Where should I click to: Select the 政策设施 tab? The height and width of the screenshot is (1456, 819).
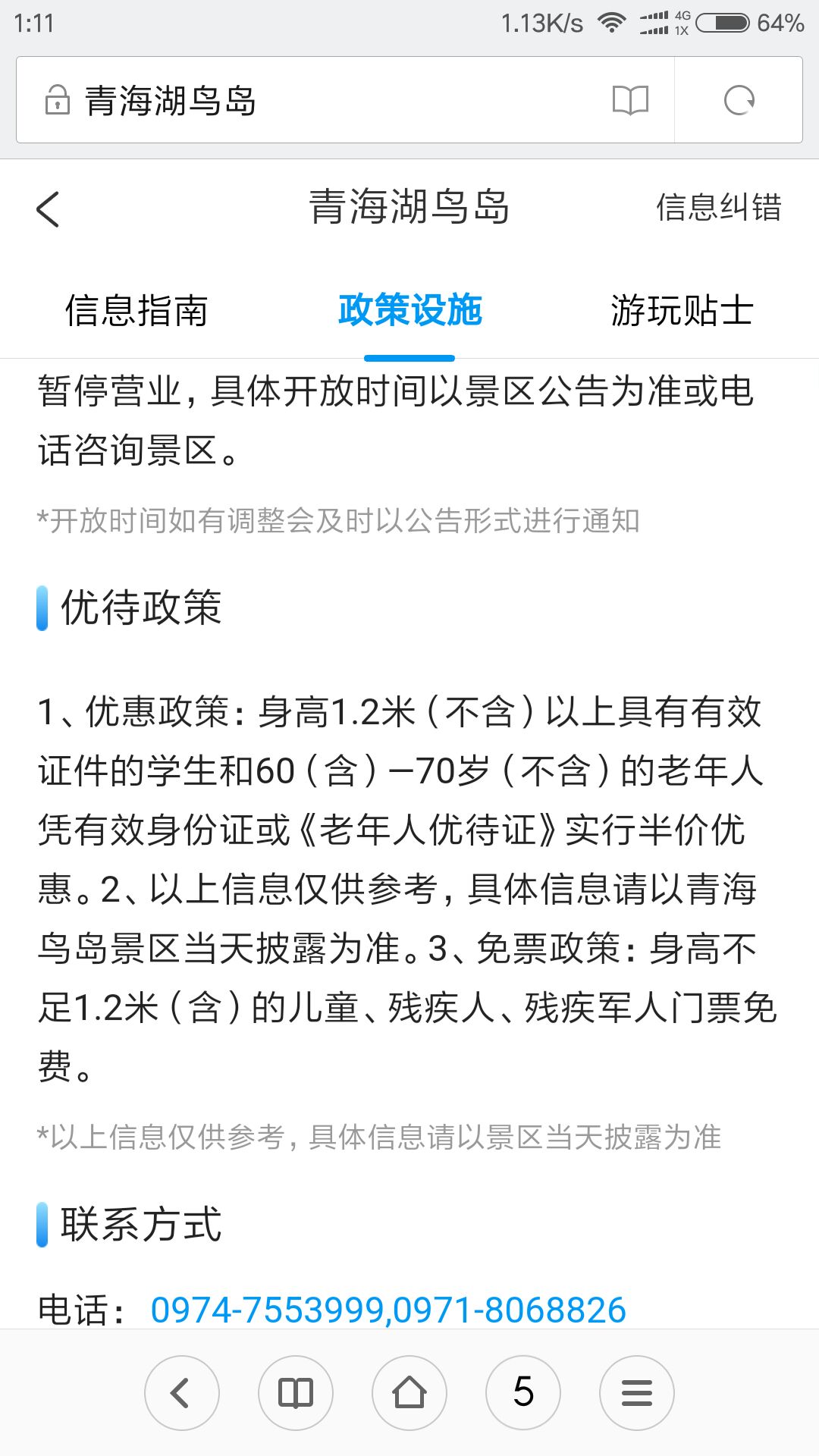(x=409, y=310)
